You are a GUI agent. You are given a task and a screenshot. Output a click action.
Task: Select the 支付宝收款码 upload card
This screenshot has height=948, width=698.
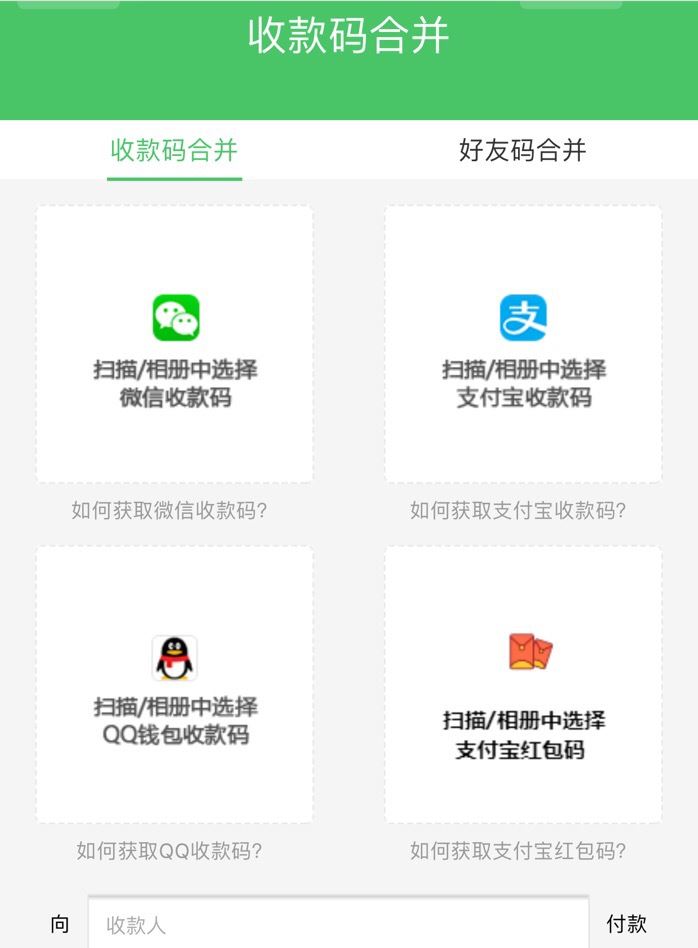pyautogui.click(x=523, y=345)
